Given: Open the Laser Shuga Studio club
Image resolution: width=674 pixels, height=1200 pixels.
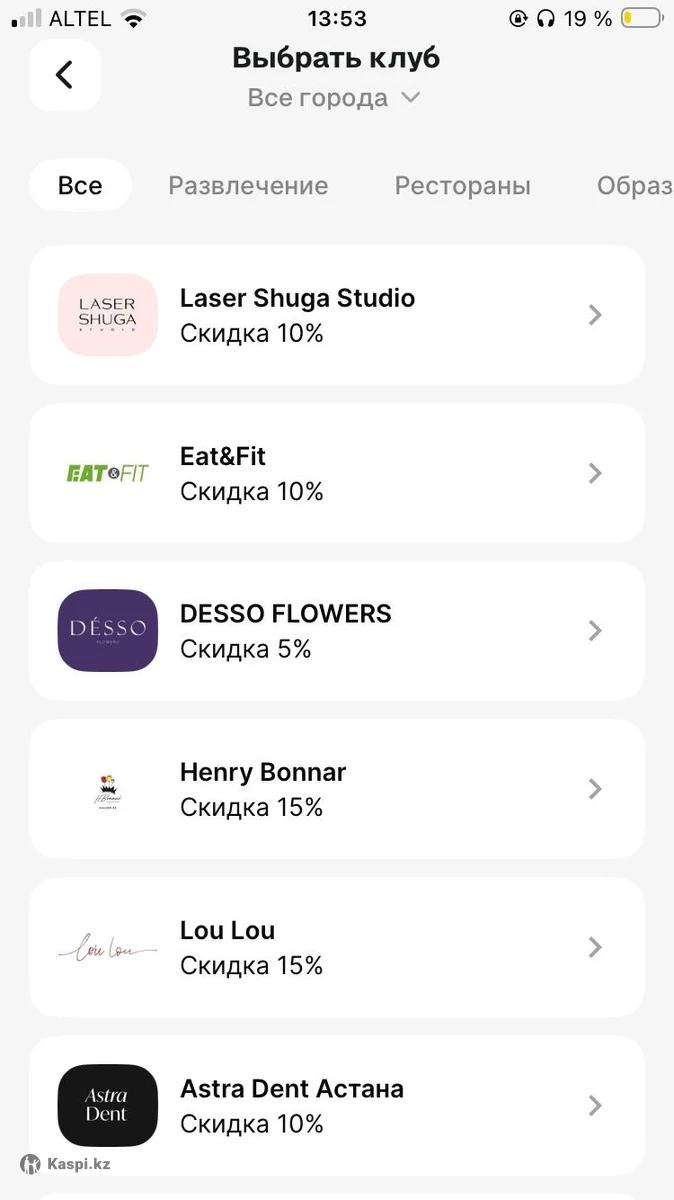Looking at the screenshot, I should 337,315.
